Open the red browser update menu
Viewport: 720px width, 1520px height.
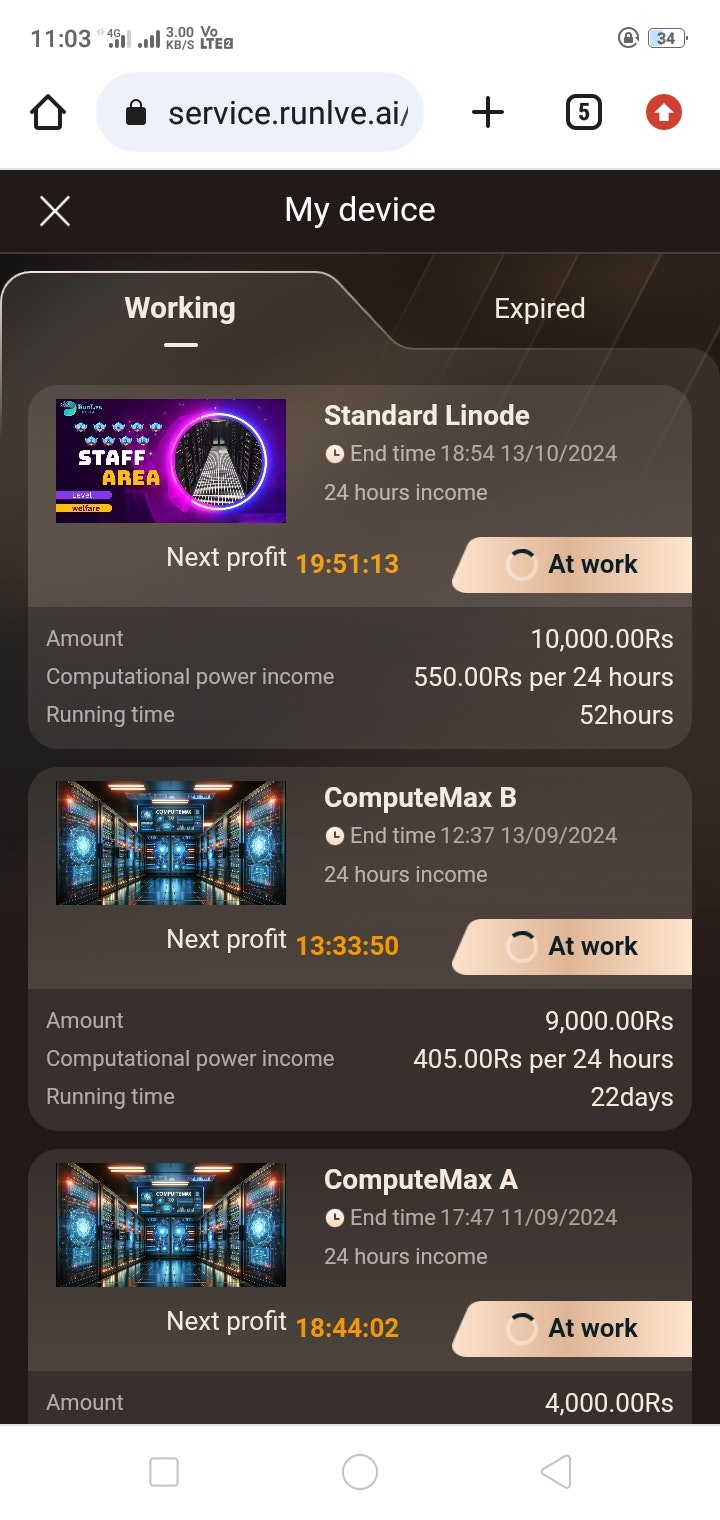[663, 113]
